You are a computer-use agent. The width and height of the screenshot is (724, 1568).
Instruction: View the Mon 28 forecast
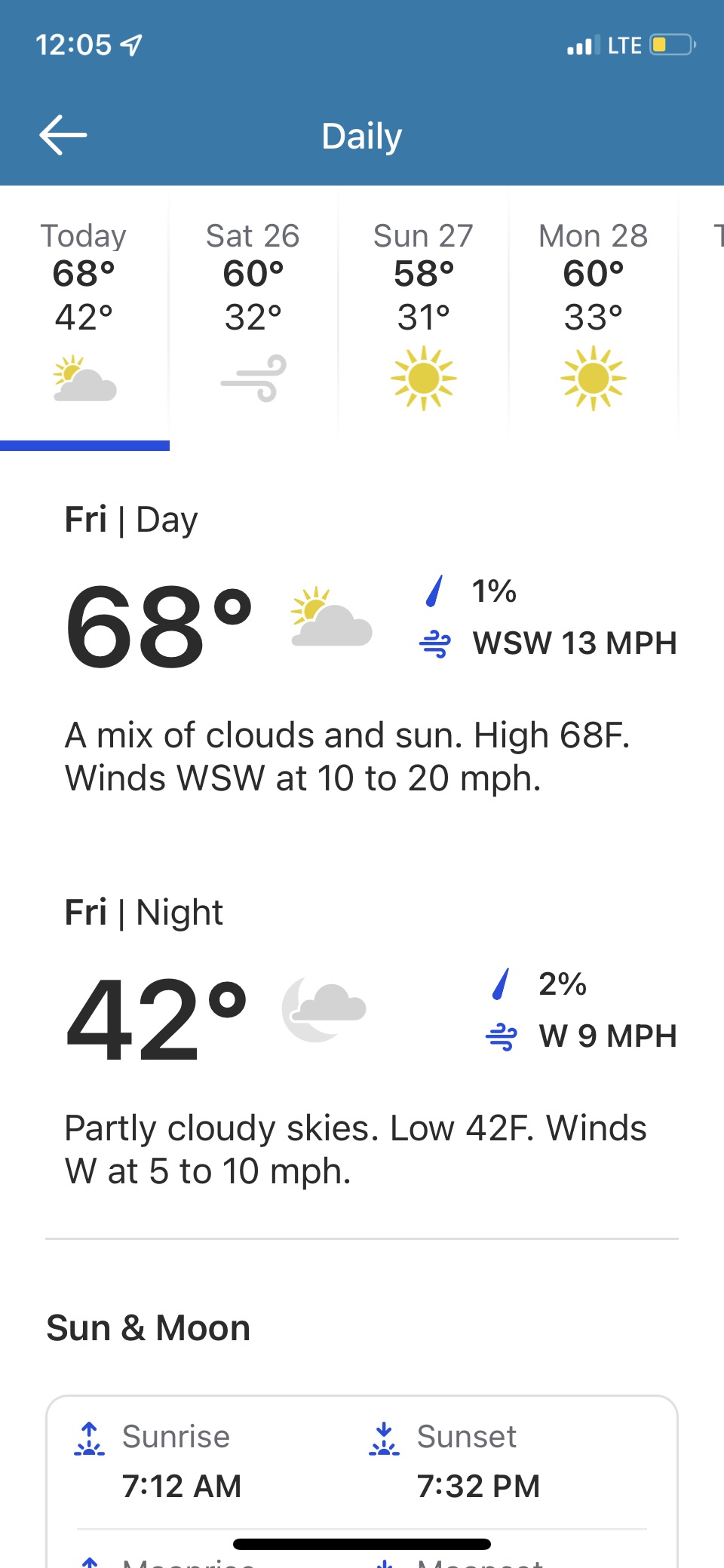pos(594,313)
